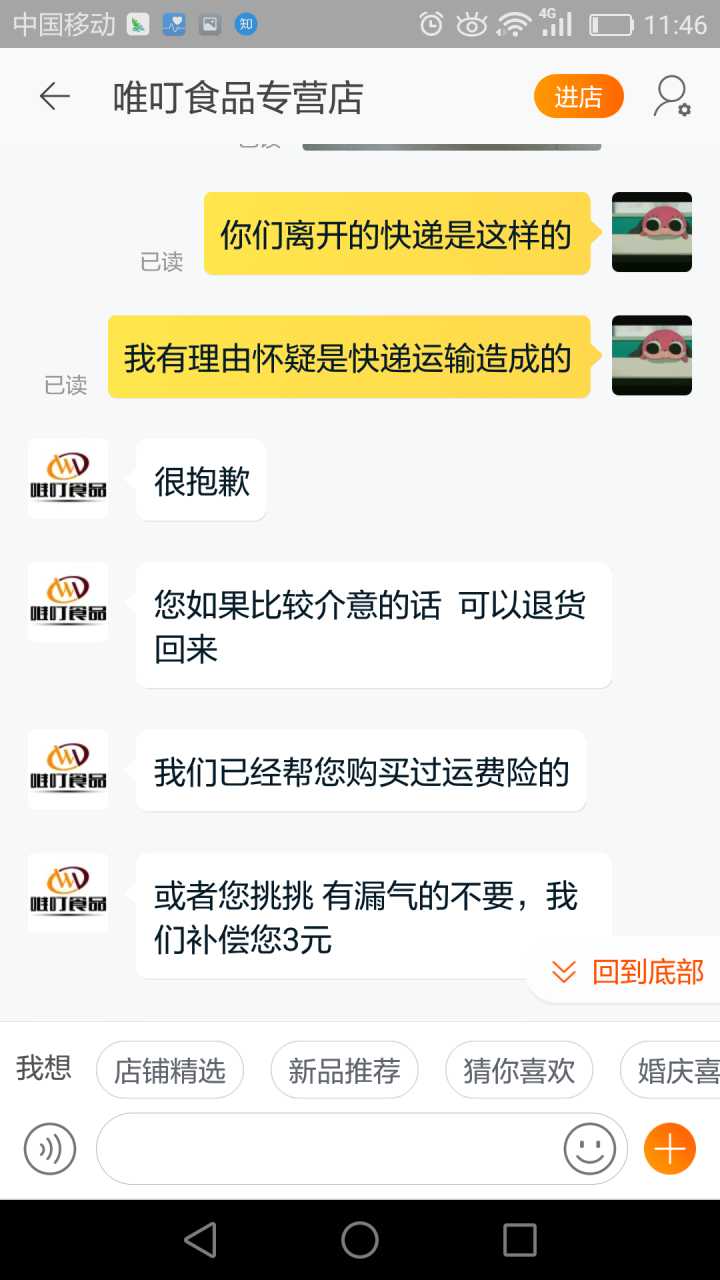This screenshot has height=1280, width=720.
Task: Choose the 新品推荐 chip
Action: pos(344,1071)
